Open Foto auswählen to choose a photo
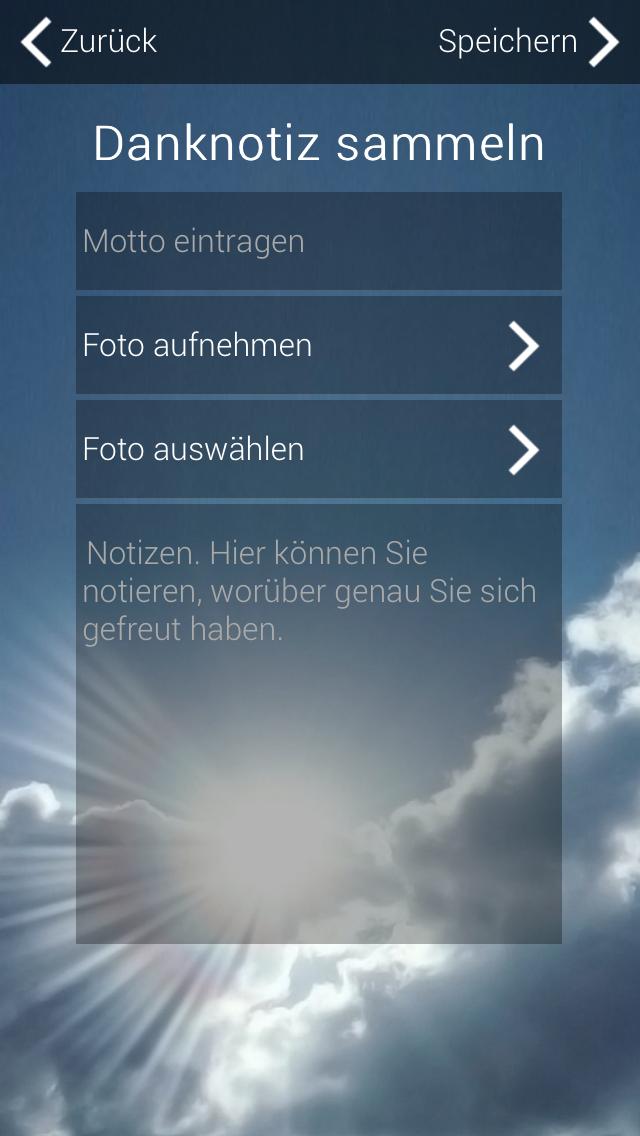This screenshot has height=1136, width=640. tap(318, 450)
